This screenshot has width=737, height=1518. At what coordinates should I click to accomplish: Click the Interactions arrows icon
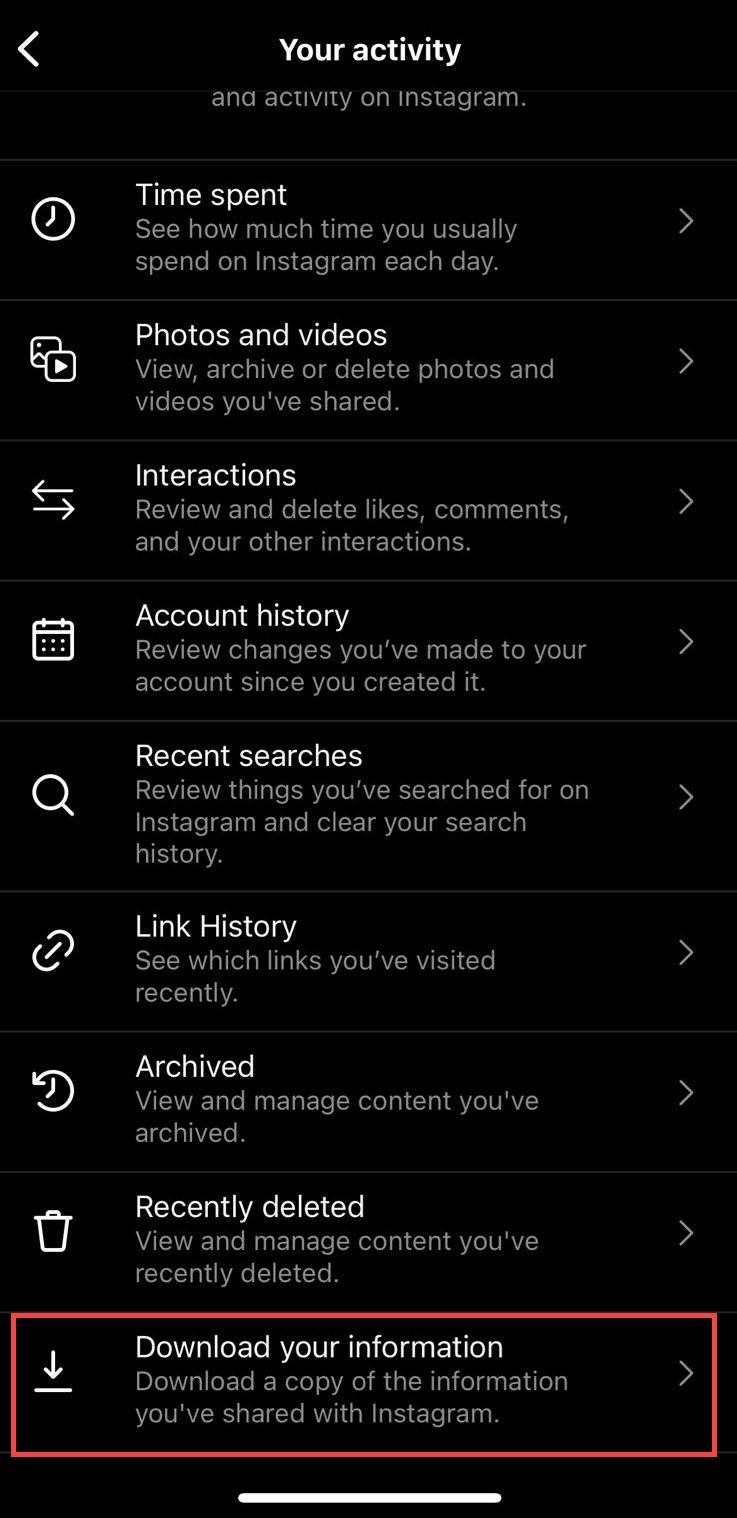53,500
